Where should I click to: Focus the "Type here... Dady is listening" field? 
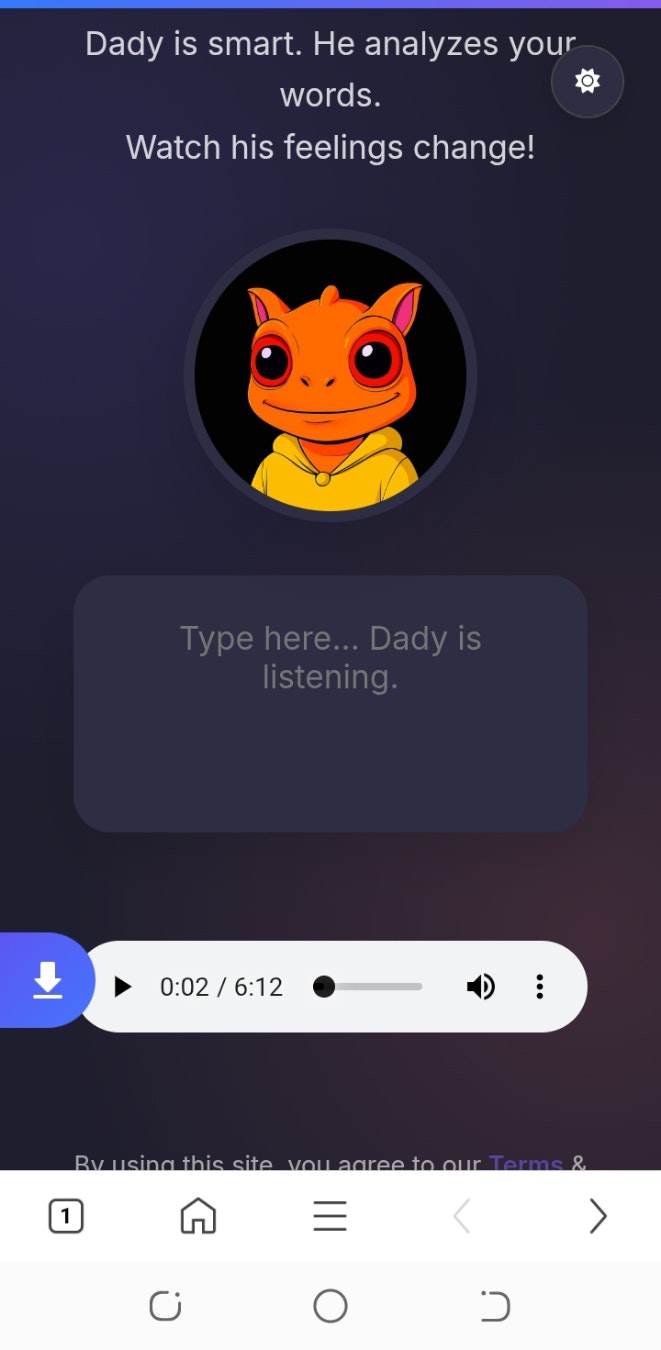(330, 702)
